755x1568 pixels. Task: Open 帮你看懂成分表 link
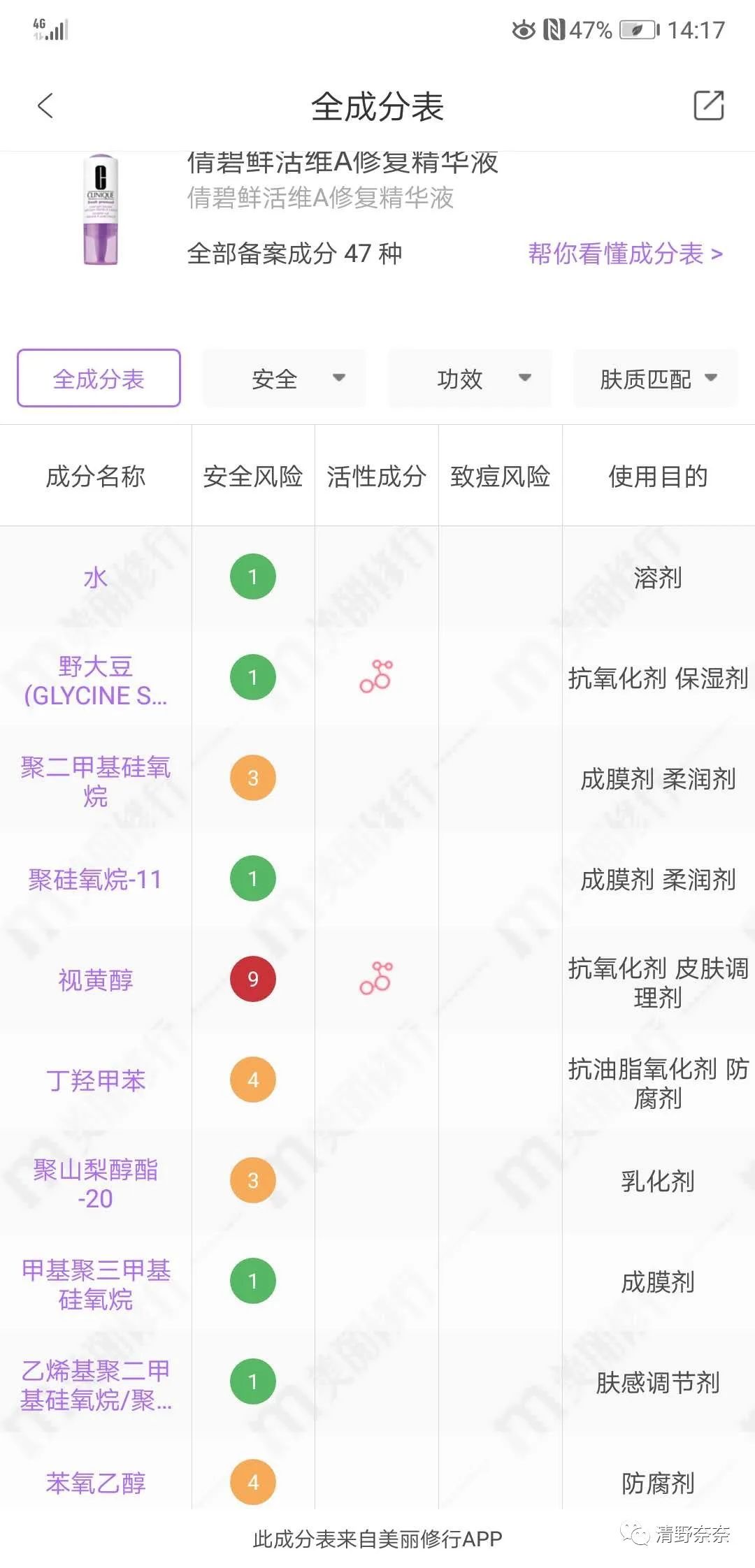coord(625,254)
